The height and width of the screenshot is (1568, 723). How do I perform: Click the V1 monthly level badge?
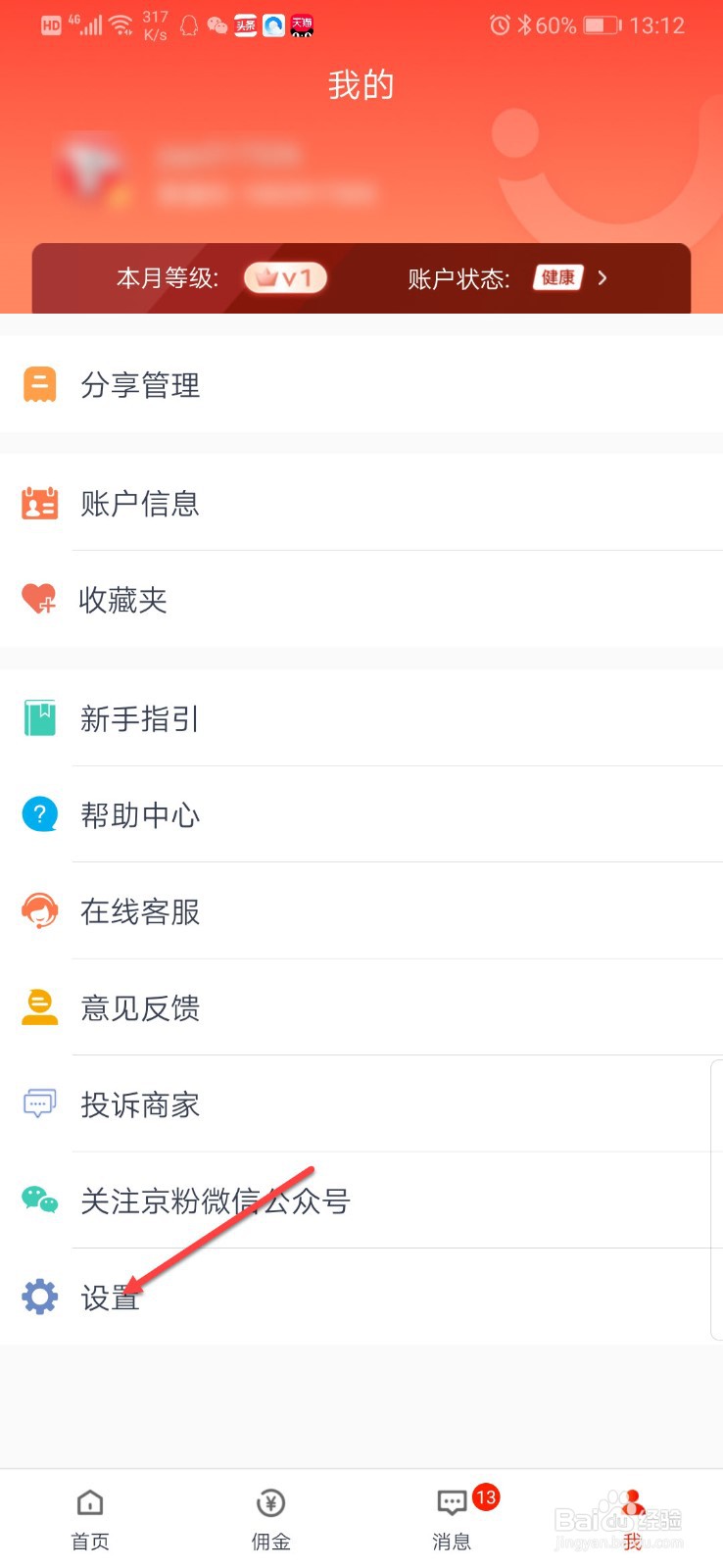(x=285, y=278)
